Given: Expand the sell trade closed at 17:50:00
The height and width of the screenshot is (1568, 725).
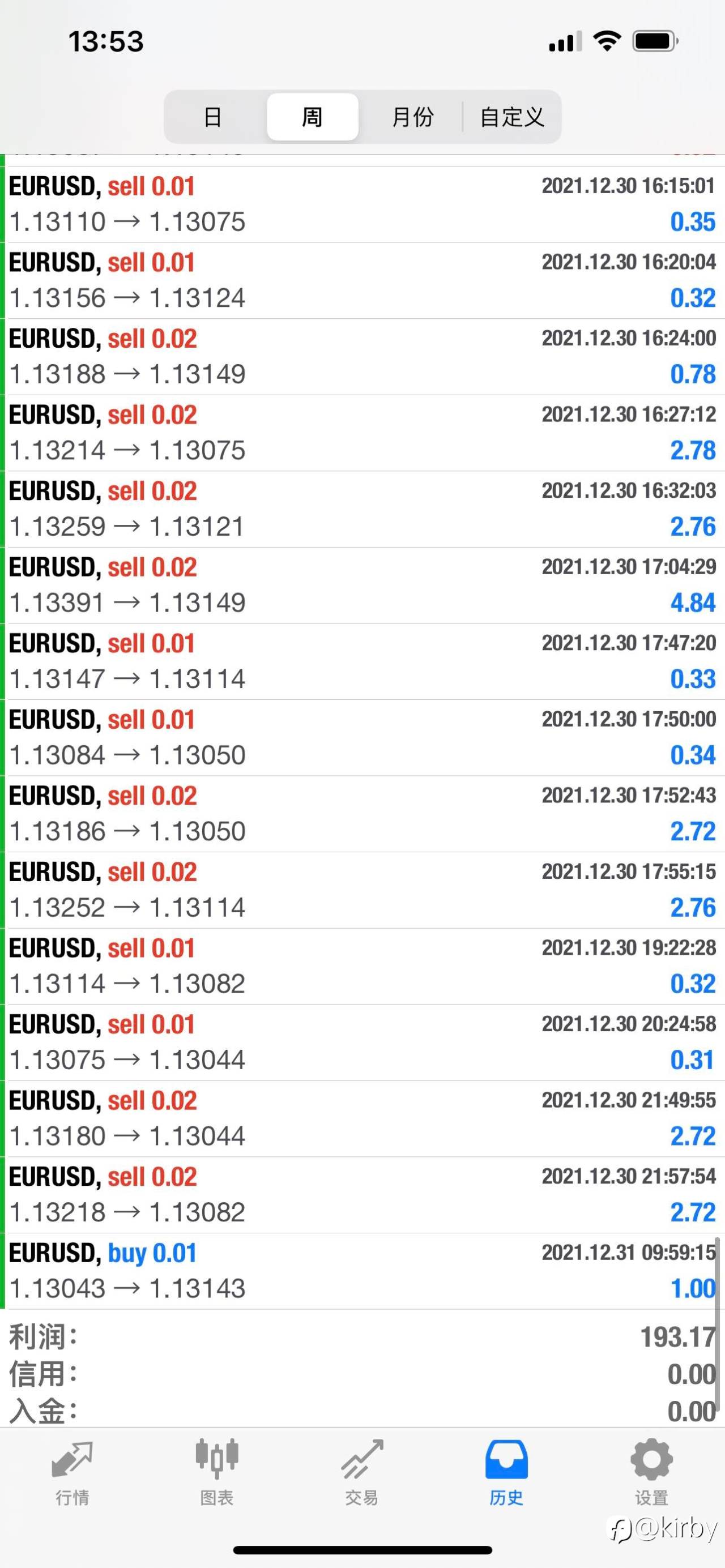Looking at the screenshot, I should click(x=362, y=737).
